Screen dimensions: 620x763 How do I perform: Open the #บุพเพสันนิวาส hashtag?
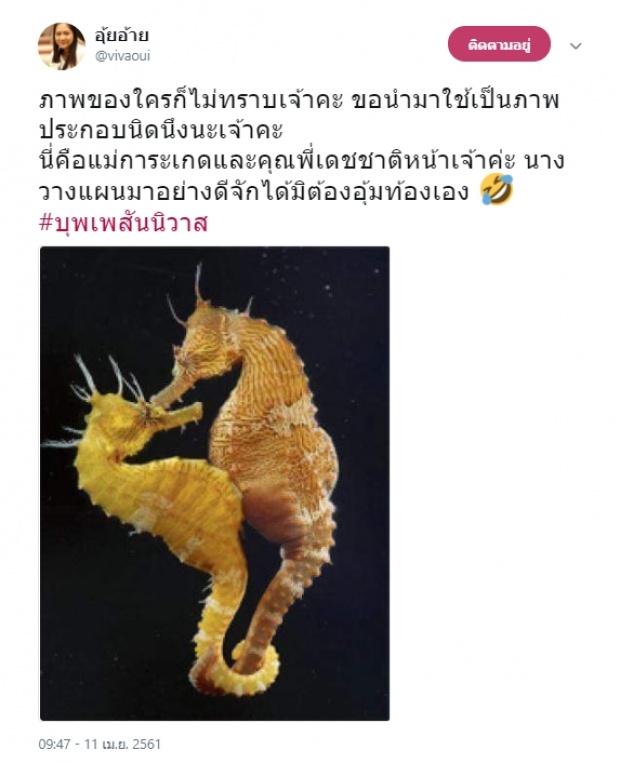123,221
